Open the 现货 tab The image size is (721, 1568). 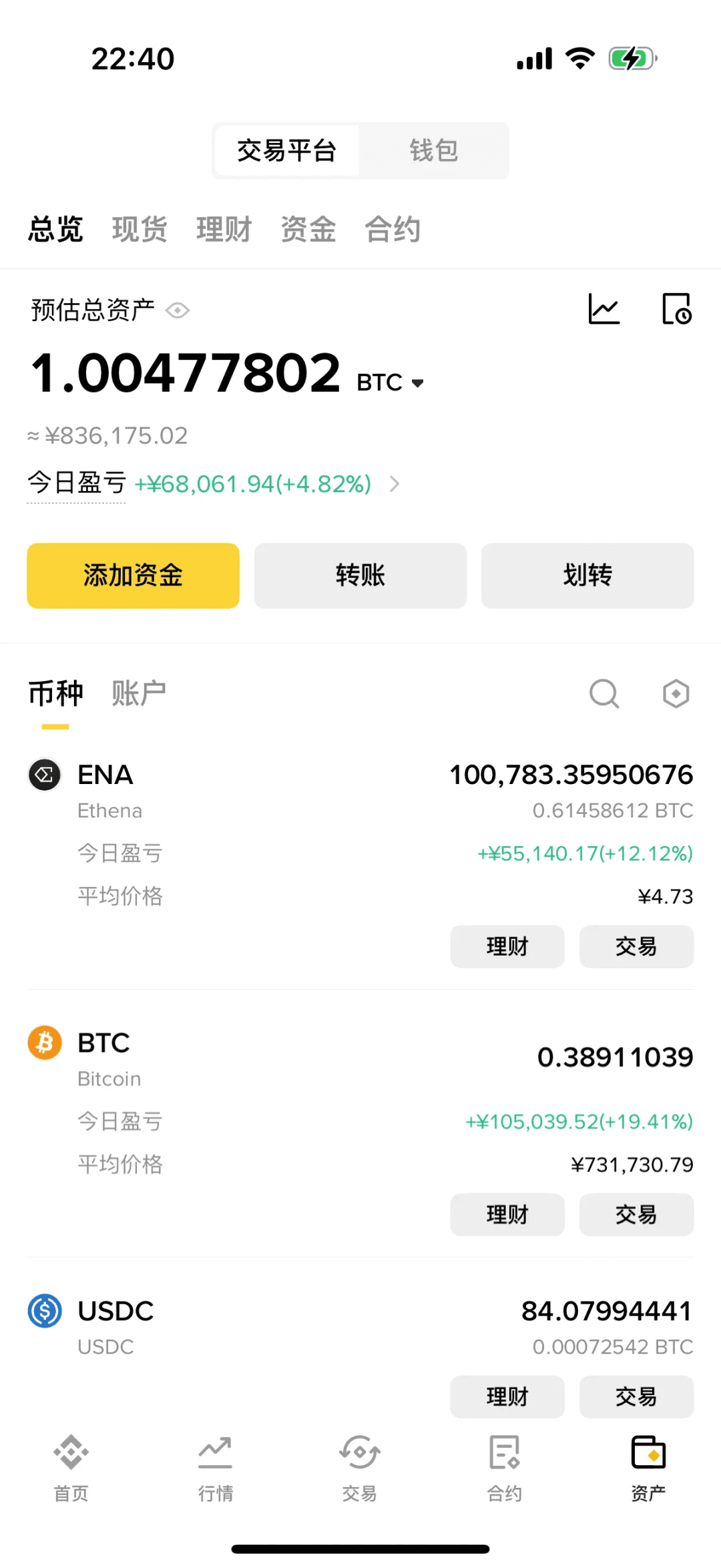[140, 229]
